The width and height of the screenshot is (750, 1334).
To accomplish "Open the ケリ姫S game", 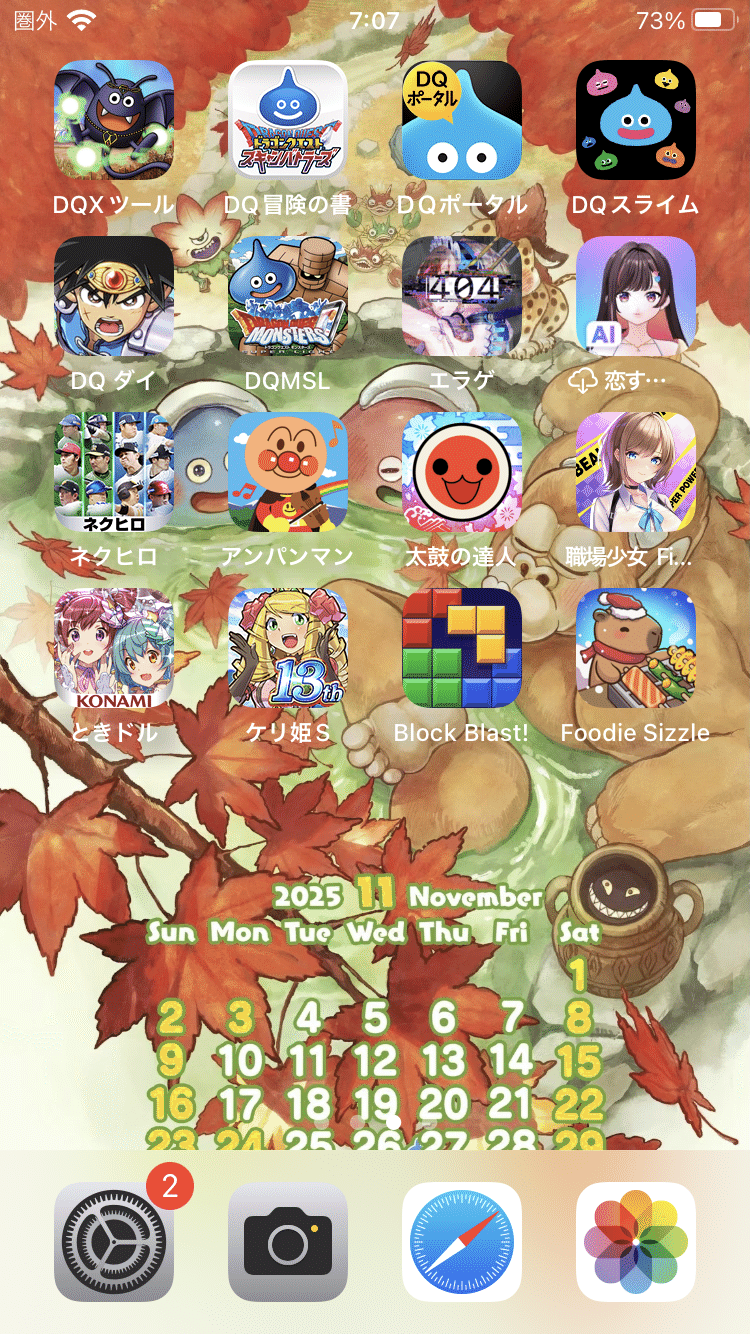I will 288,648.
